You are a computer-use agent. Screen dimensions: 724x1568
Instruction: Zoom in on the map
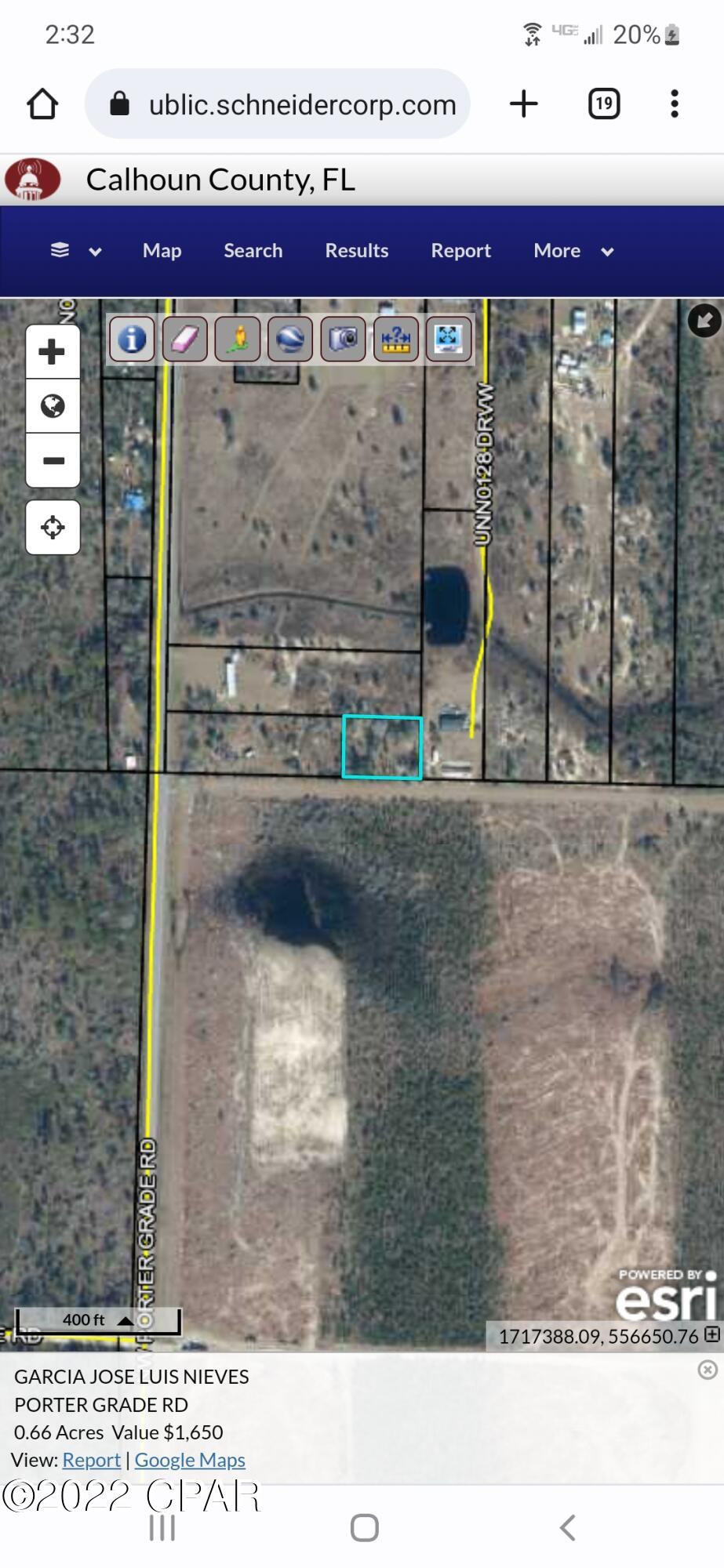tap(53, 351)
